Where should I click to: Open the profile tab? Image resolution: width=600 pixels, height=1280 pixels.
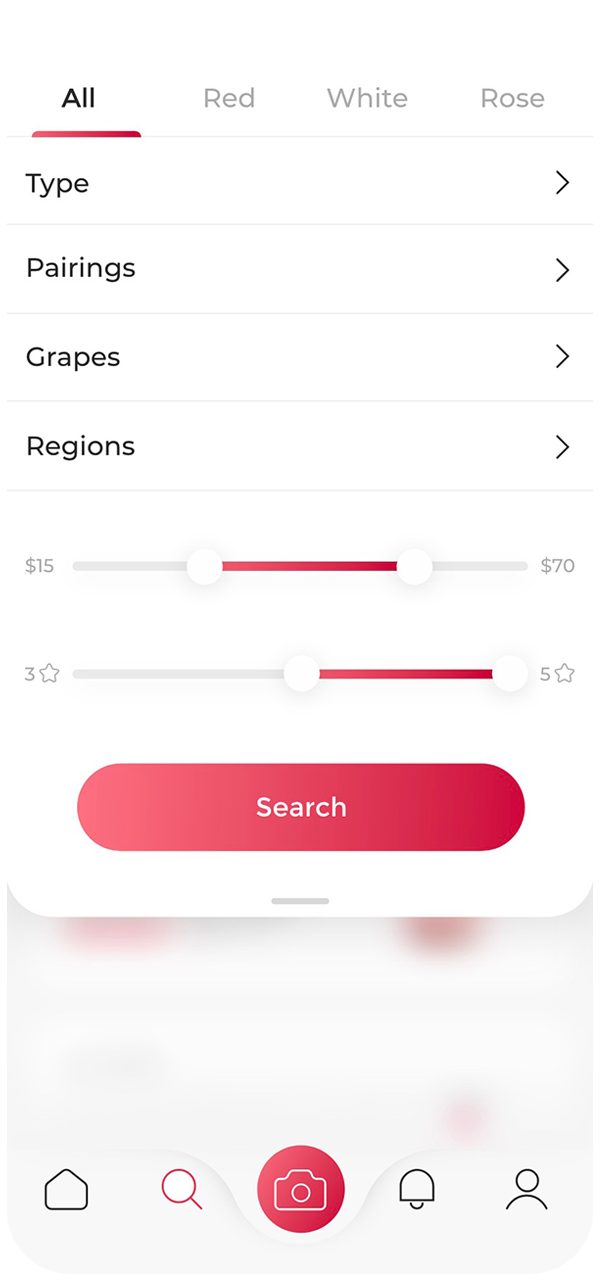point(527,1189)
